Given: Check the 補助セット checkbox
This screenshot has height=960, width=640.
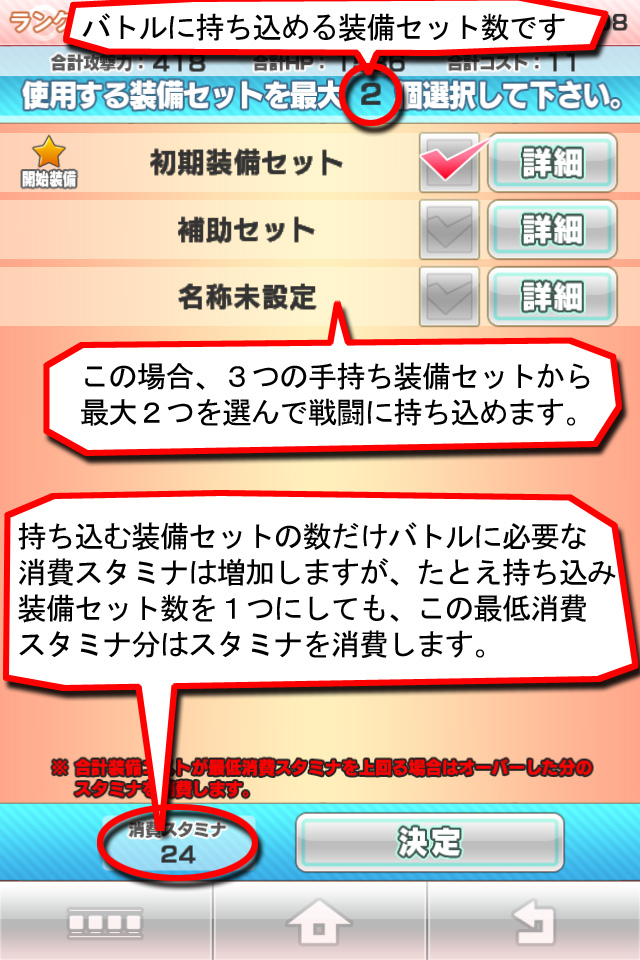Looking at the screenshot, I should pos(449,230).
